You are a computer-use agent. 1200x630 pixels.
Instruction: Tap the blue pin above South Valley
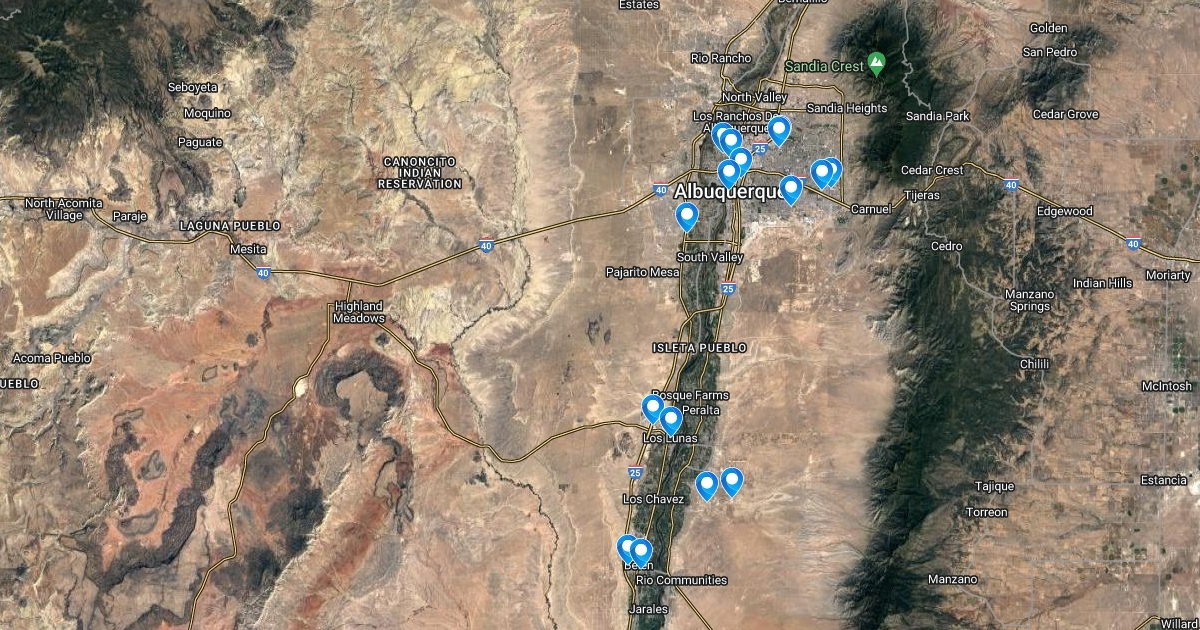coord(687,215)
